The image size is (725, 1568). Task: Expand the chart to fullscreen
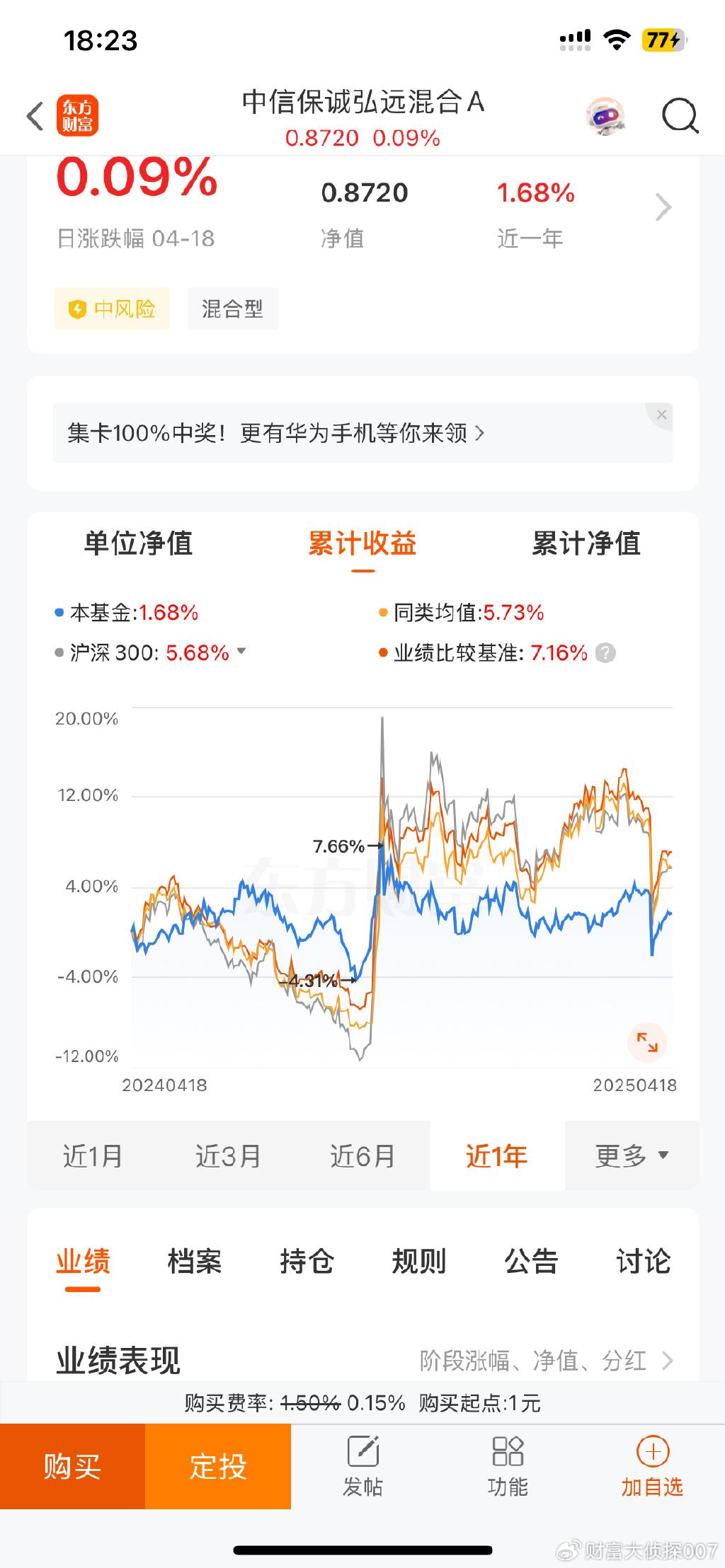click(647, 1042)
